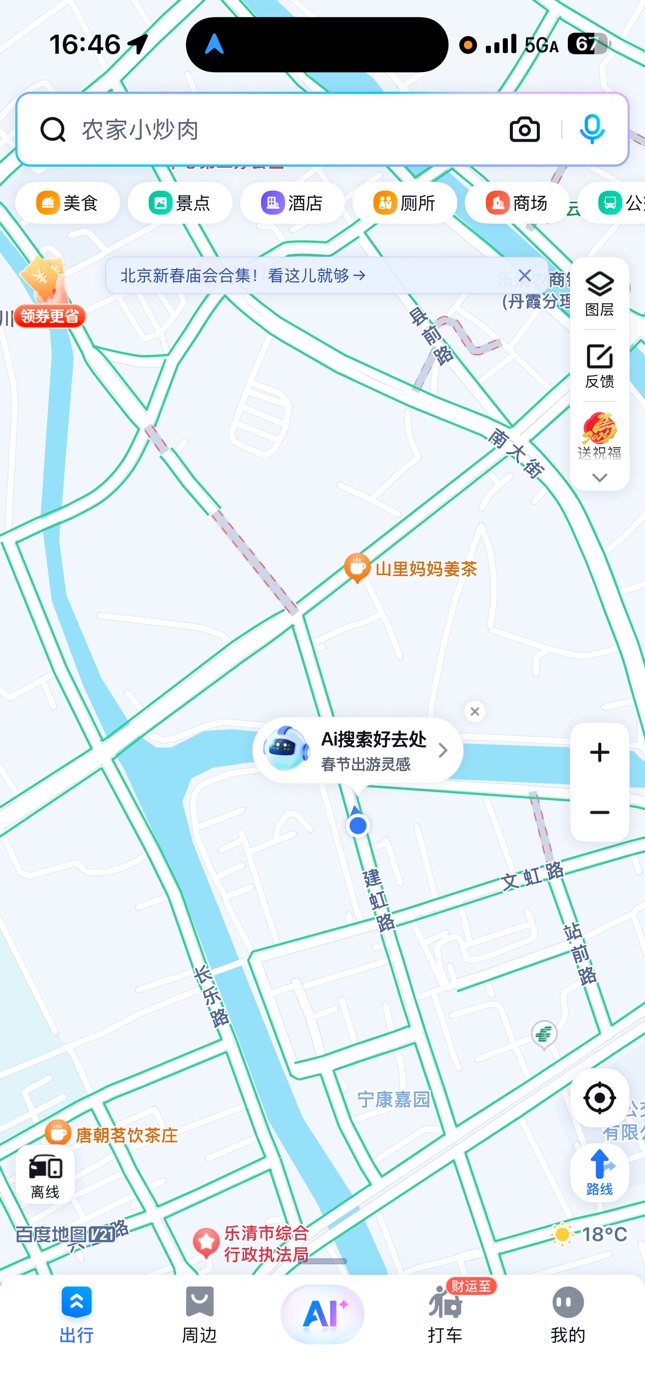This screenshot has width=645, height=1398.
Task: Expand the side toolbar chevron
Action: [x=599, y=478]
